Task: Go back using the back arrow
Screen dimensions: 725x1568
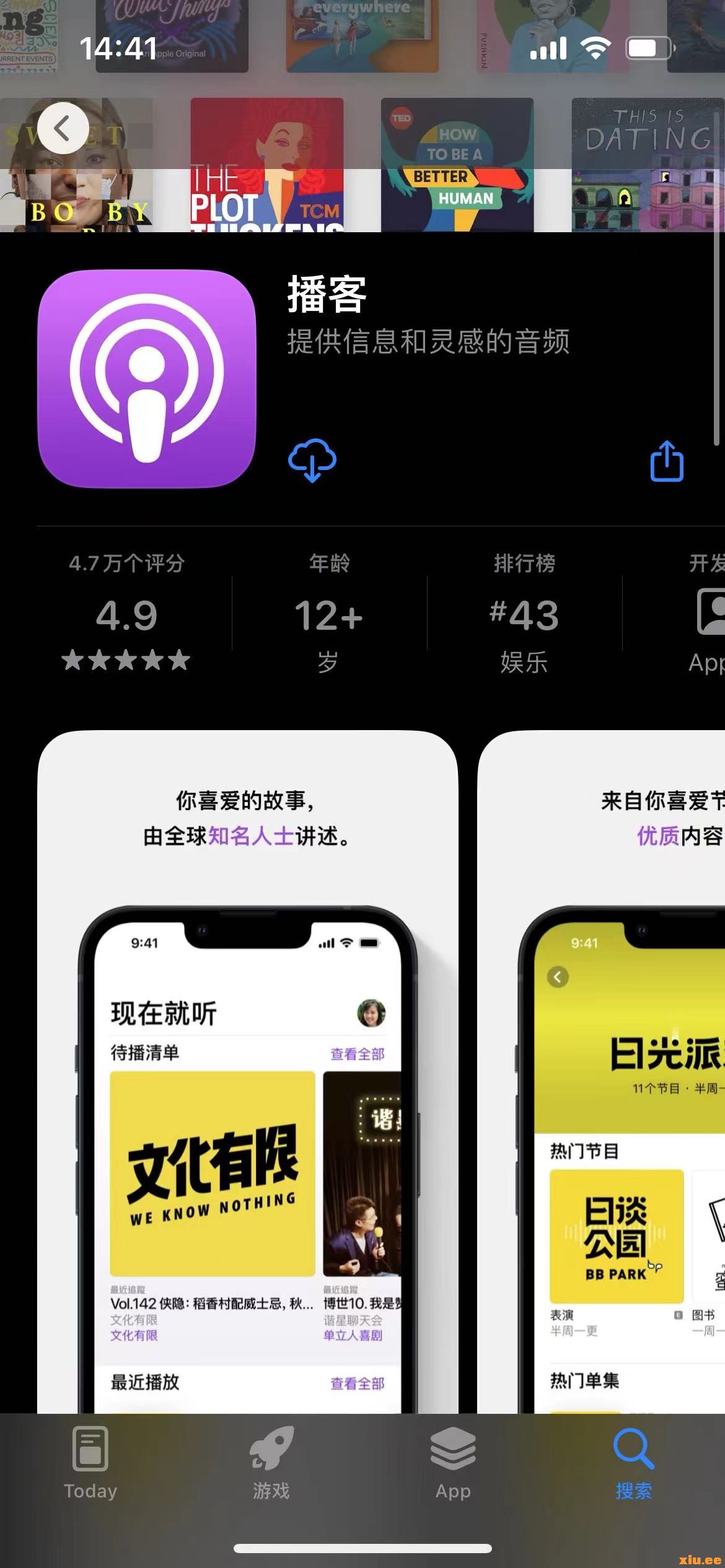Action: (63, 129)
